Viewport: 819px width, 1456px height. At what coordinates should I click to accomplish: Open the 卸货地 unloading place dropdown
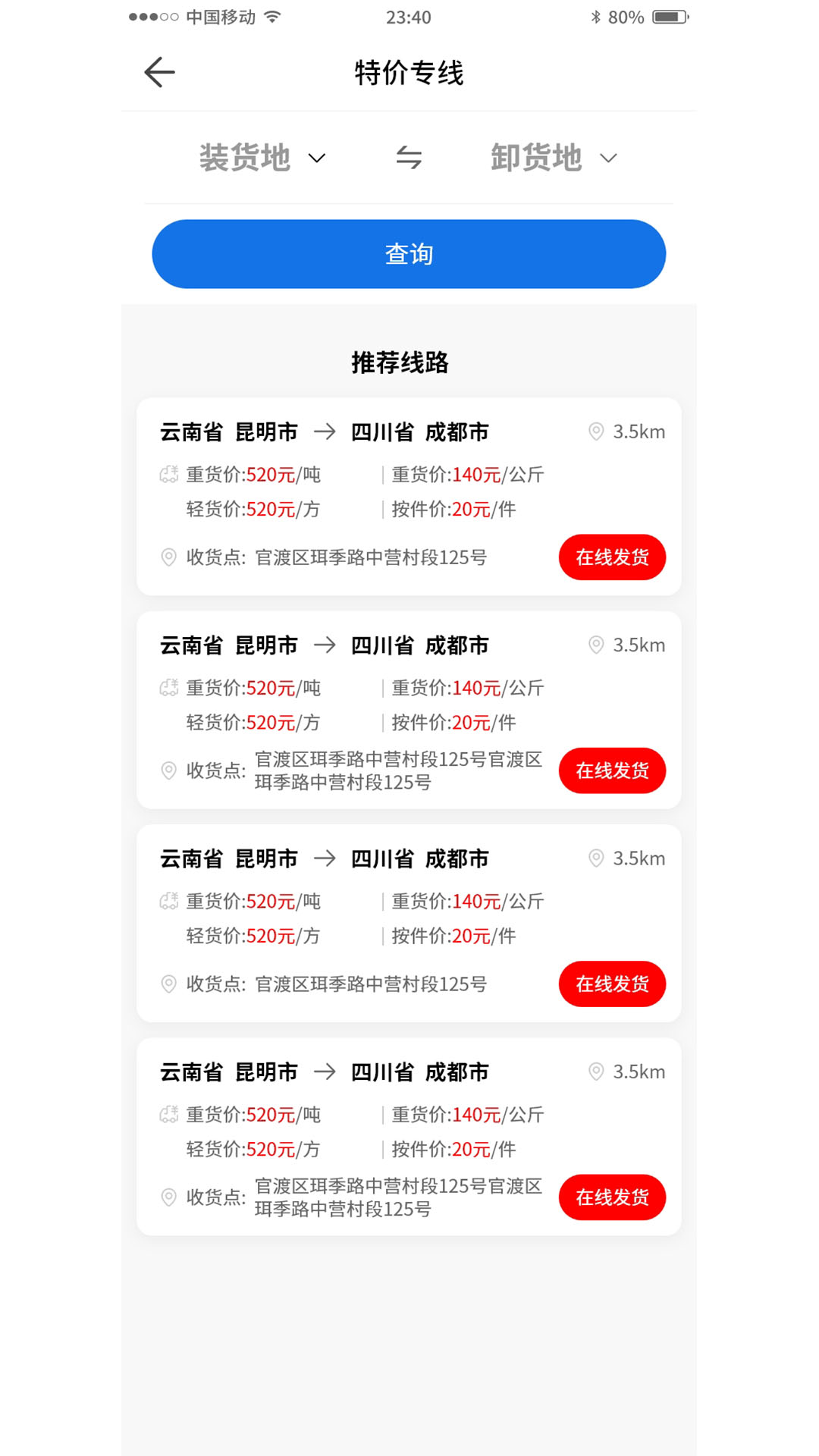554,158
